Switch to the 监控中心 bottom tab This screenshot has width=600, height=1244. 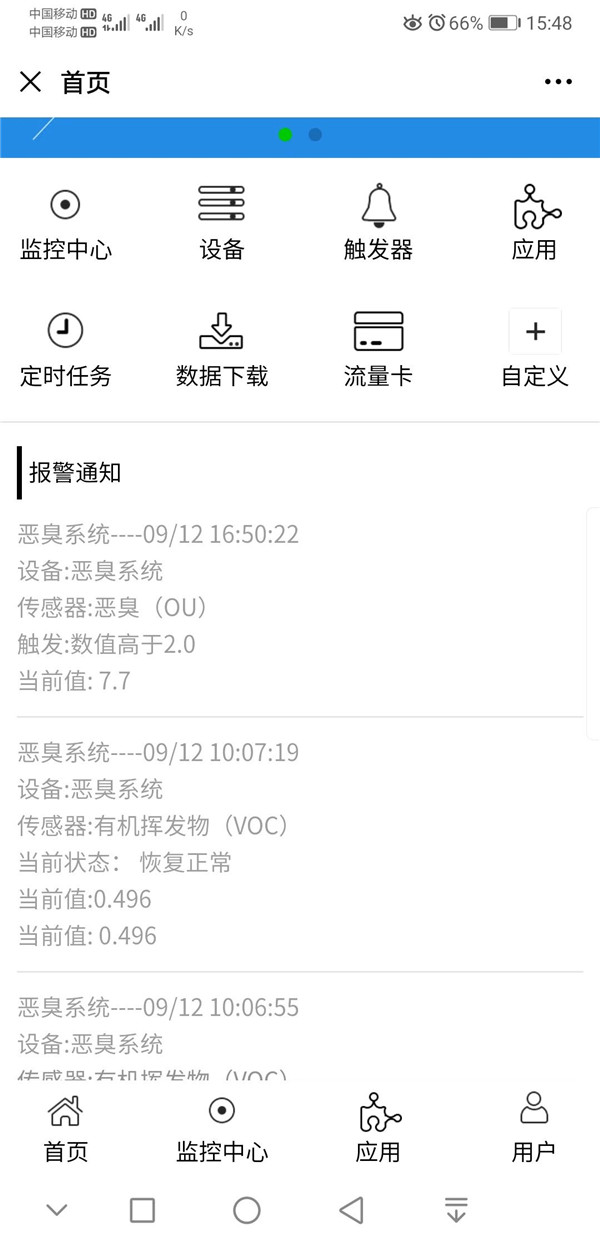[x=221, y=1128]
